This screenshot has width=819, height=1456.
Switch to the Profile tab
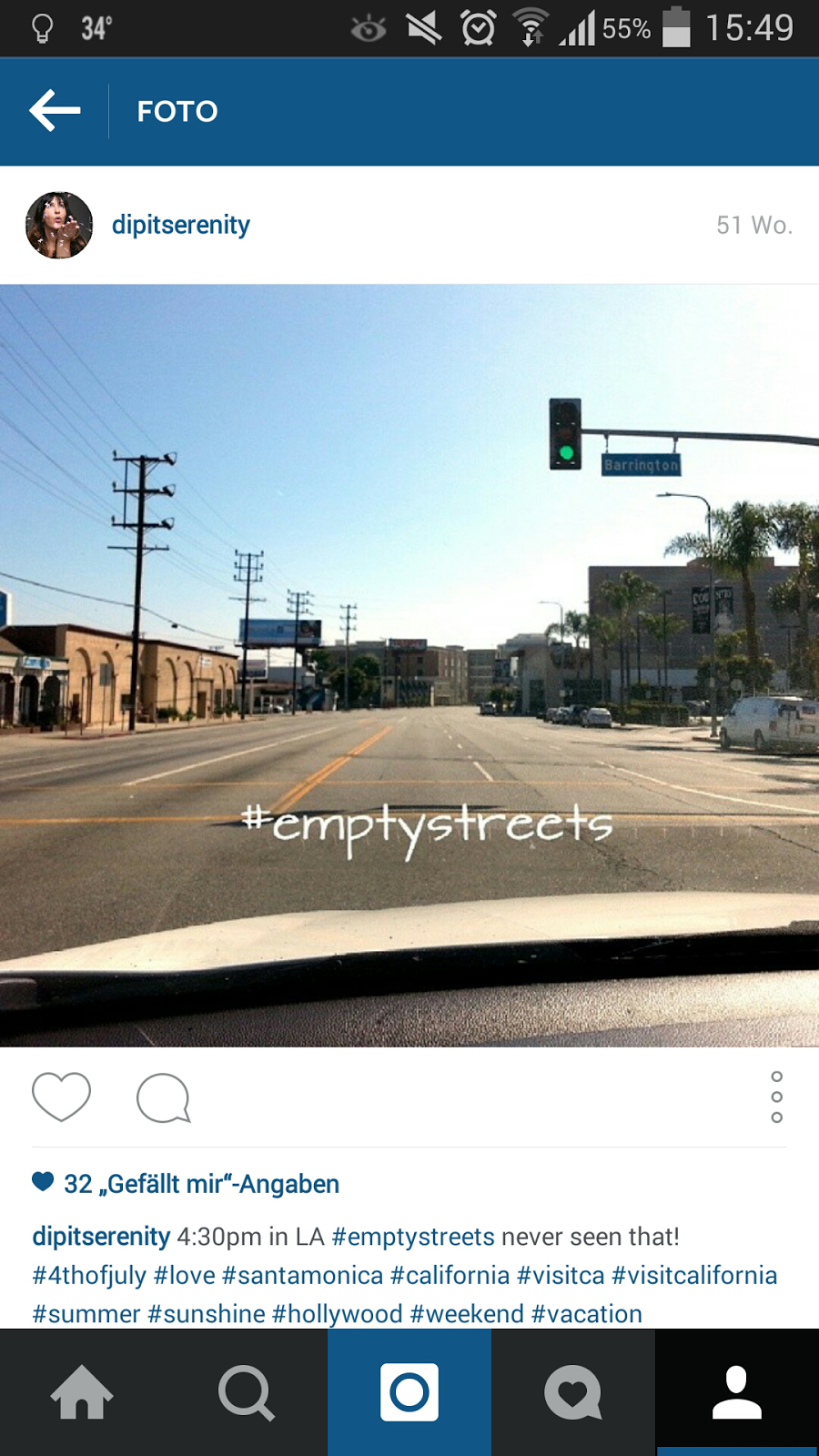click(x=737, y=1392)
